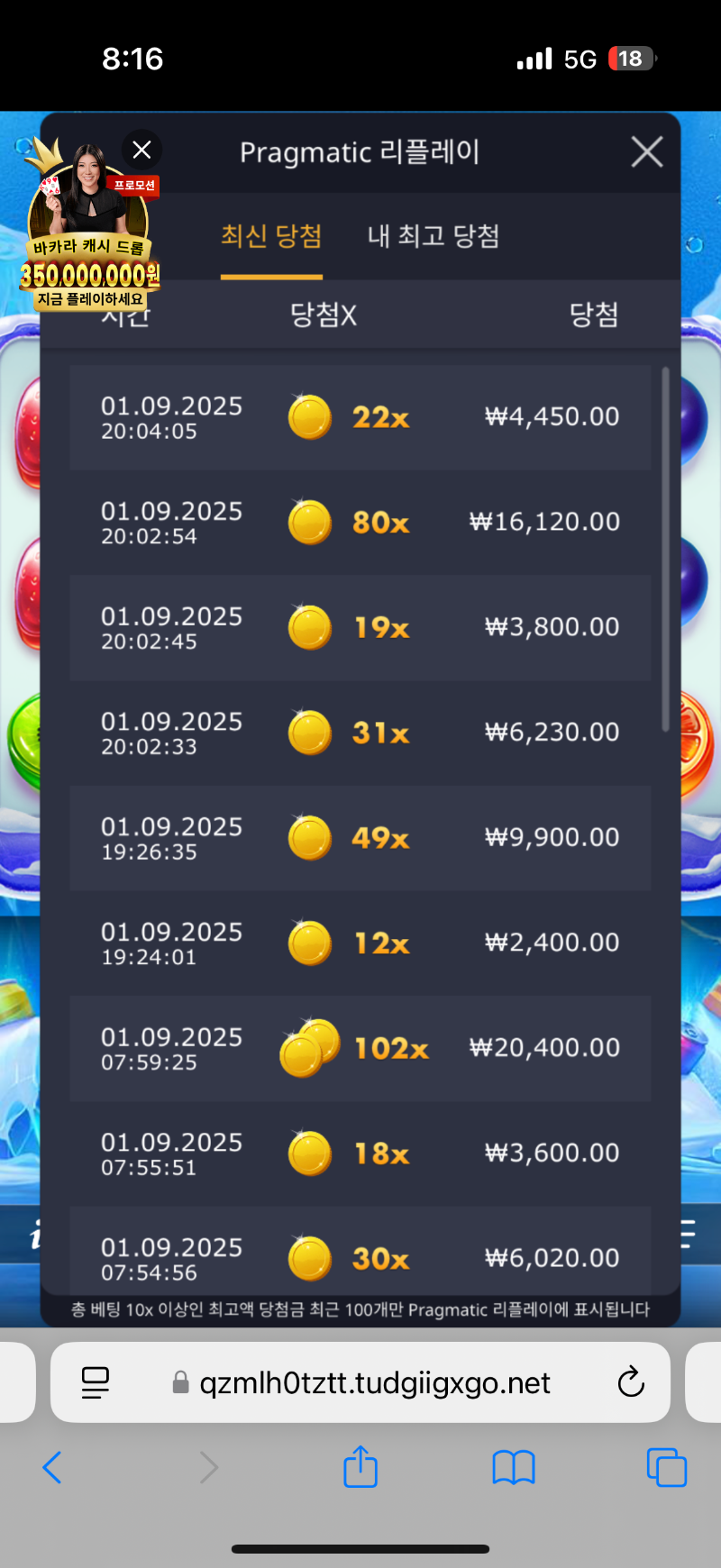This screenshot has height=1568, width=721.
Task: Open the 102x replay worth ₩20,400.00
Action: click(x=360, y=1048)
